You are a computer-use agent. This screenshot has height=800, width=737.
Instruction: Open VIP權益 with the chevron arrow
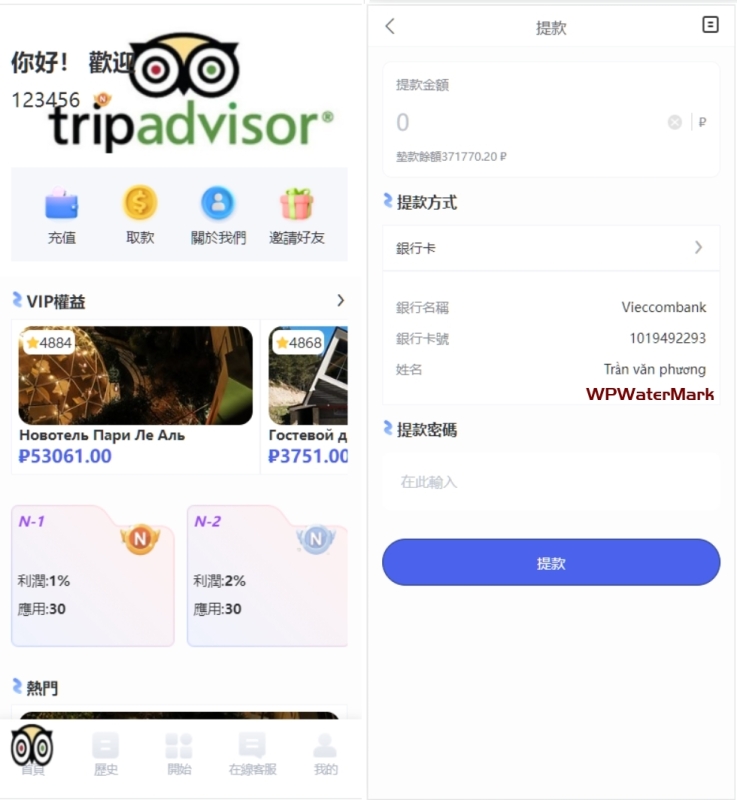click(343, 298)
